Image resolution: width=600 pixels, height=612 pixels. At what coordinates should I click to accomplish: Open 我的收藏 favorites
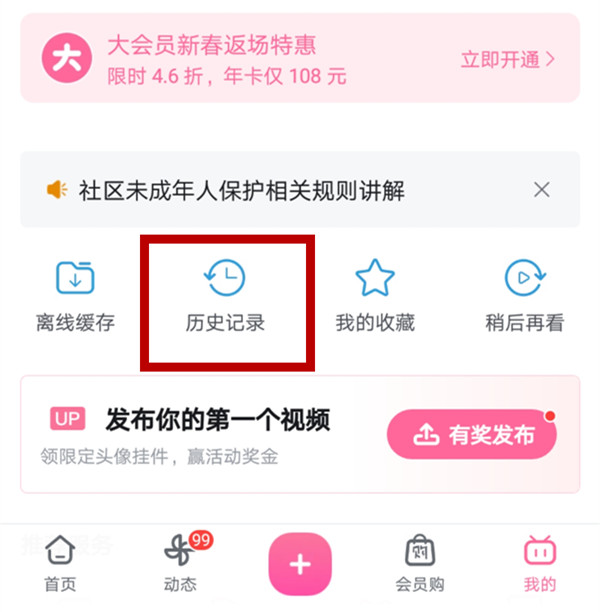pyautogui.click(x=375, y=294)
